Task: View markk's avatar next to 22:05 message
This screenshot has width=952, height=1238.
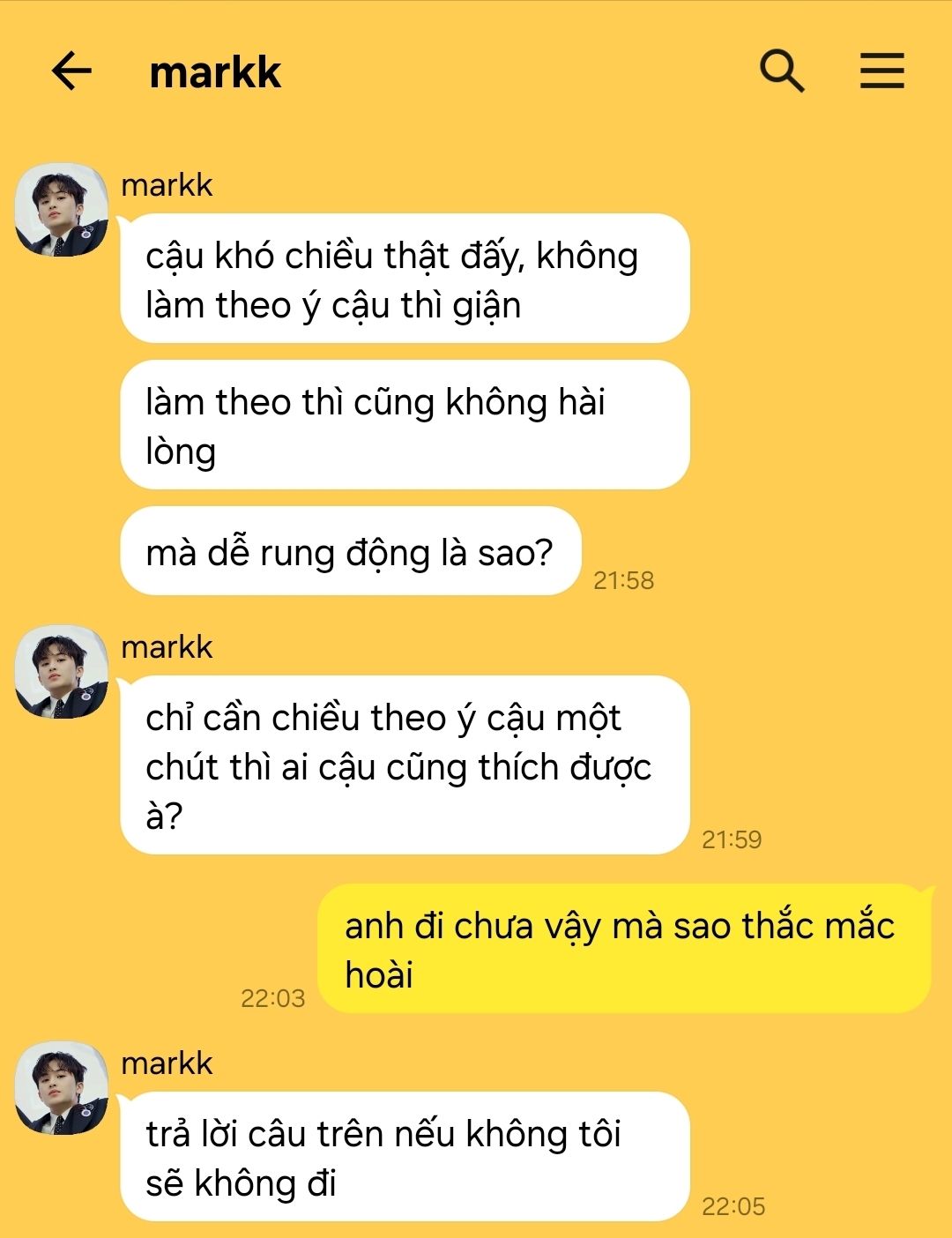Action: (62, 1088)
